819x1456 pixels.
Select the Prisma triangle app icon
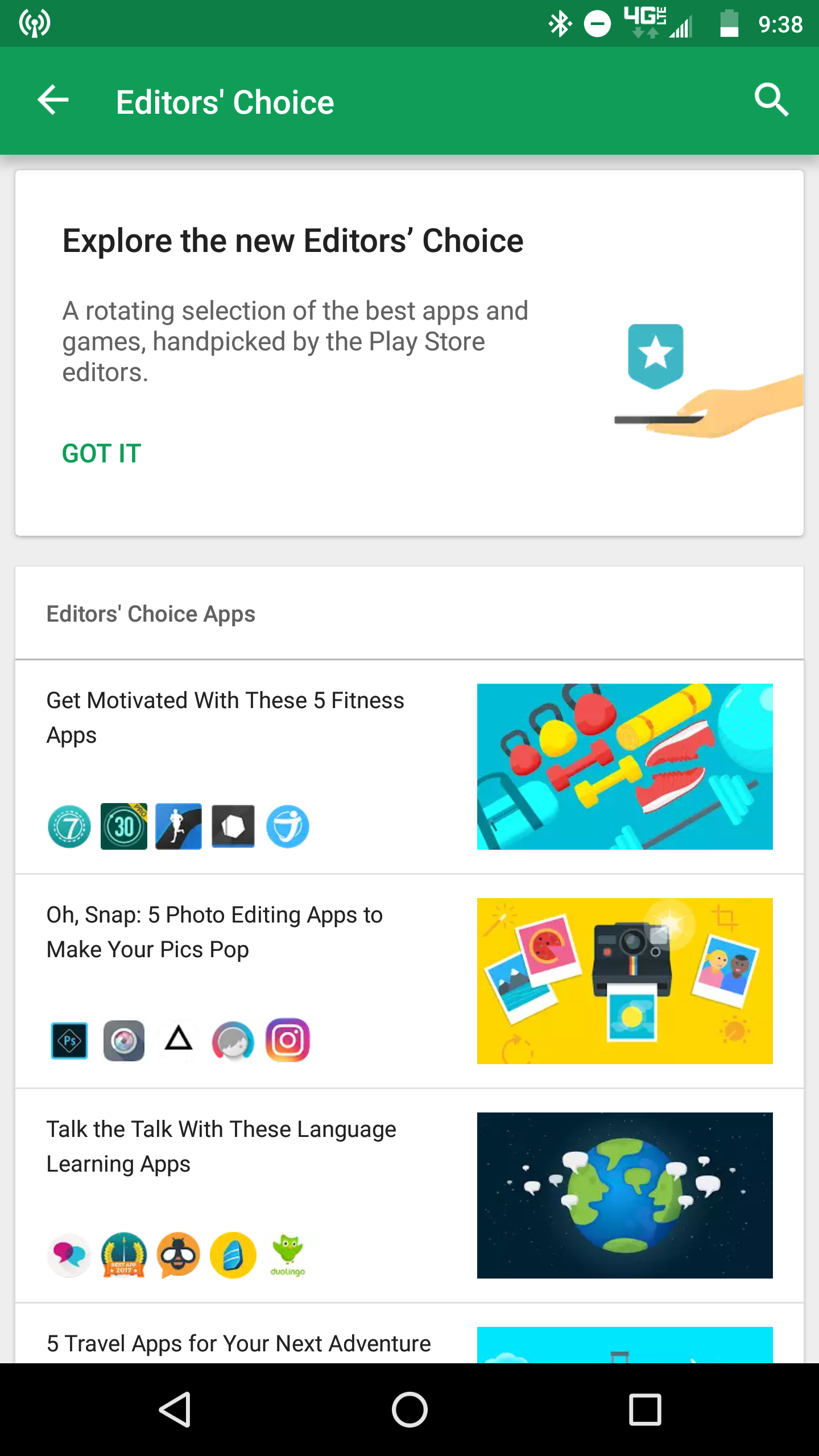178,1041
